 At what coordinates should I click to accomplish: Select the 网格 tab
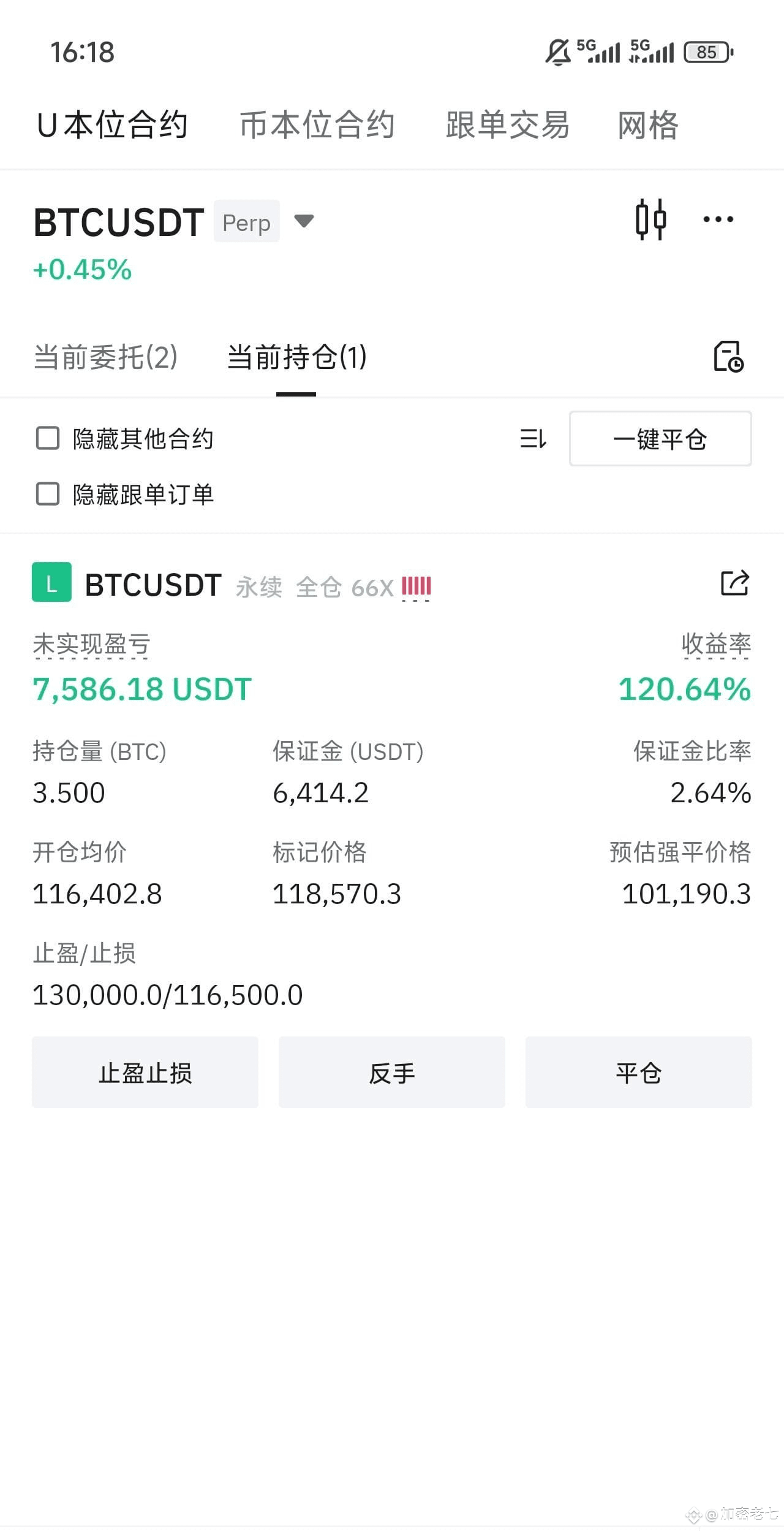(647, 125)
